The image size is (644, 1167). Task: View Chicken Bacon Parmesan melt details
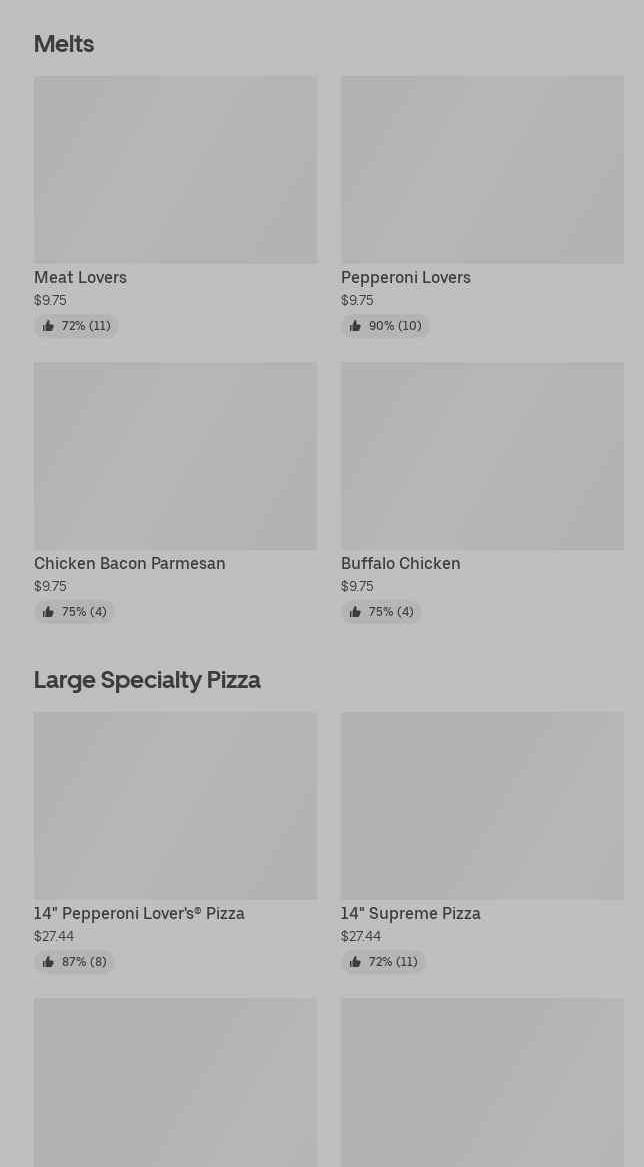[175, 457]
